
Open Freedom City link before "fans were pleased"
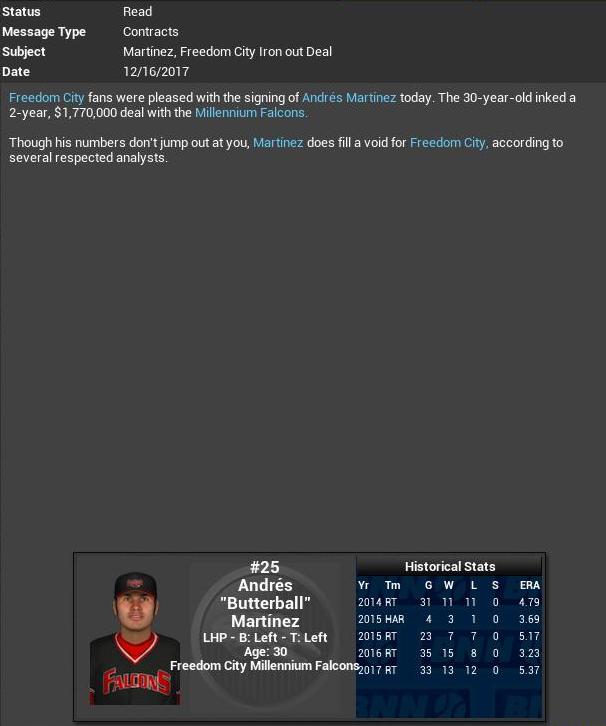(x=46, y=97)
